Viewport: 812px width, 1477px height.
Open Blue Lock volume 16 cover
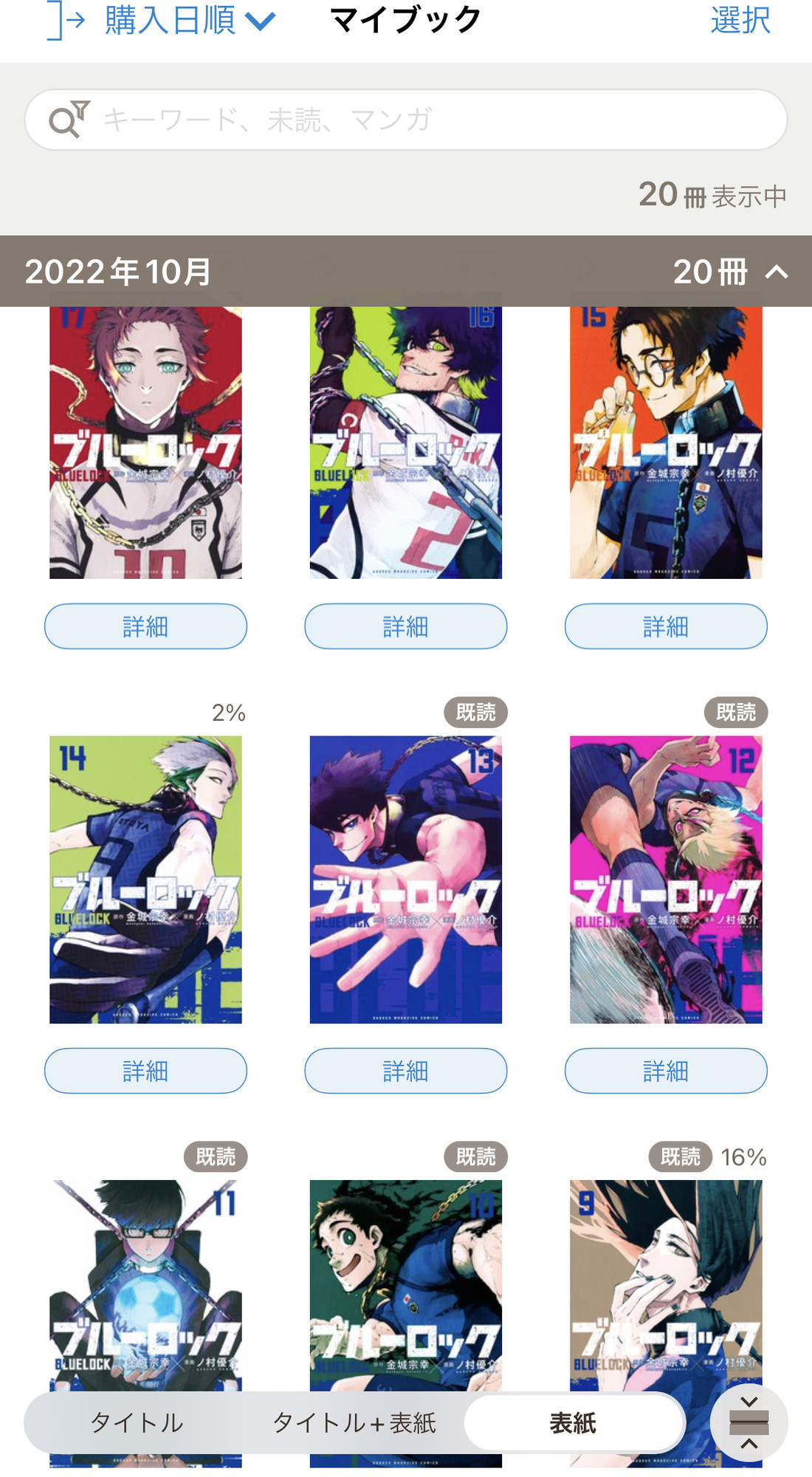tap(405, 443)
